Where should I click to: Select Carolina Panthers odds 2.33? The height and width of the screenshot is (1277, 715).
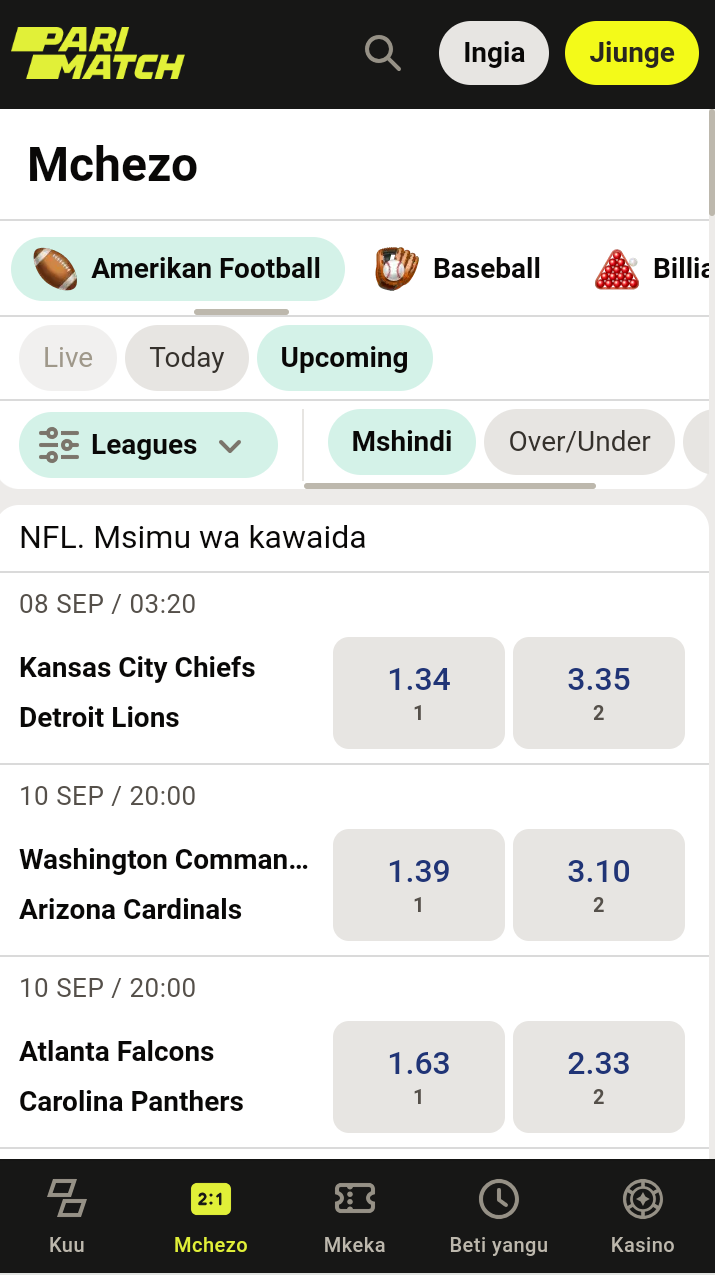[599, 1077]
